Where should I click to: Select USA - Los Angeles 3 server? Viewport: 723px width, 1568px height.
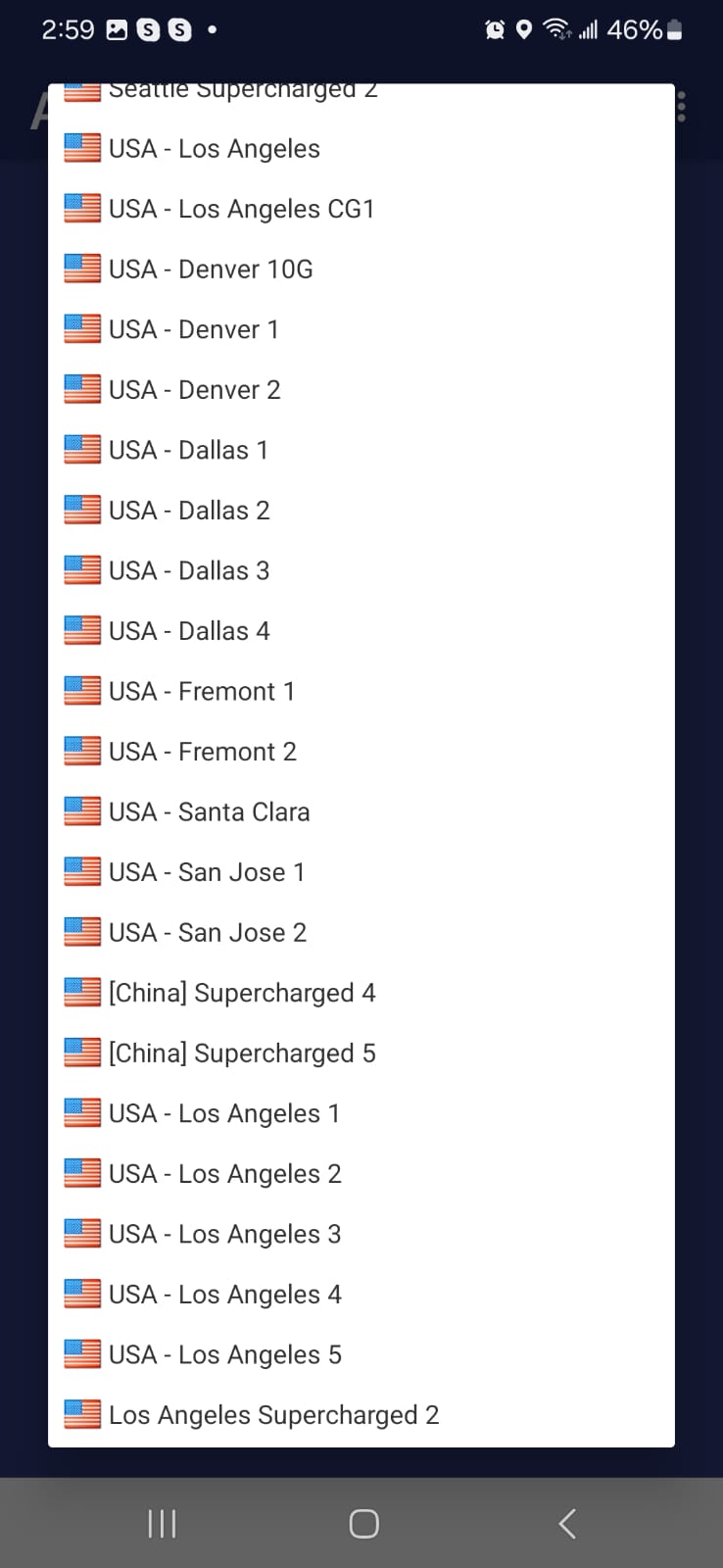coord(224,1235)
